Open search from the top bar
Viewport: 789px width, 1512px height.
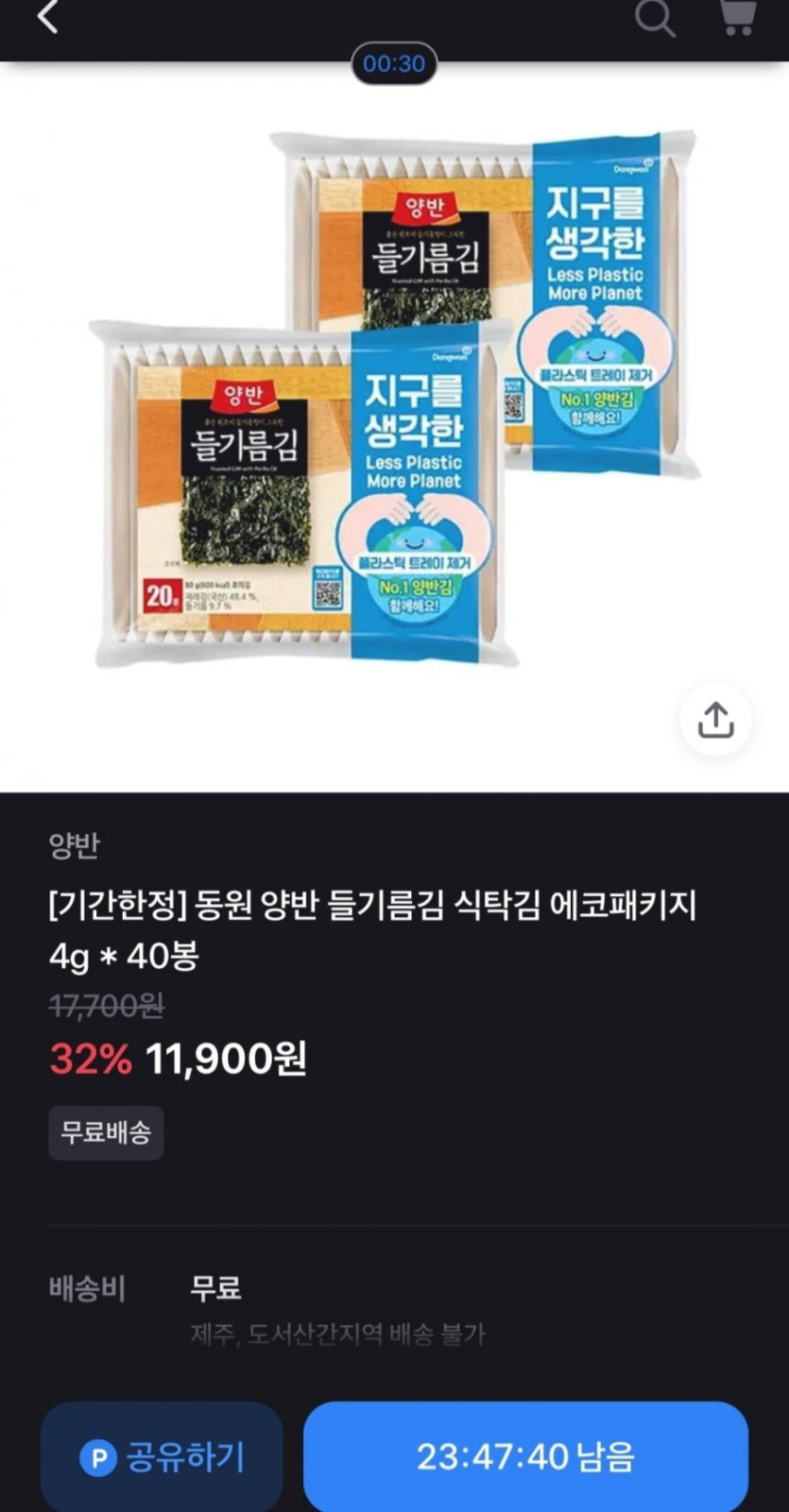(654, 18)
